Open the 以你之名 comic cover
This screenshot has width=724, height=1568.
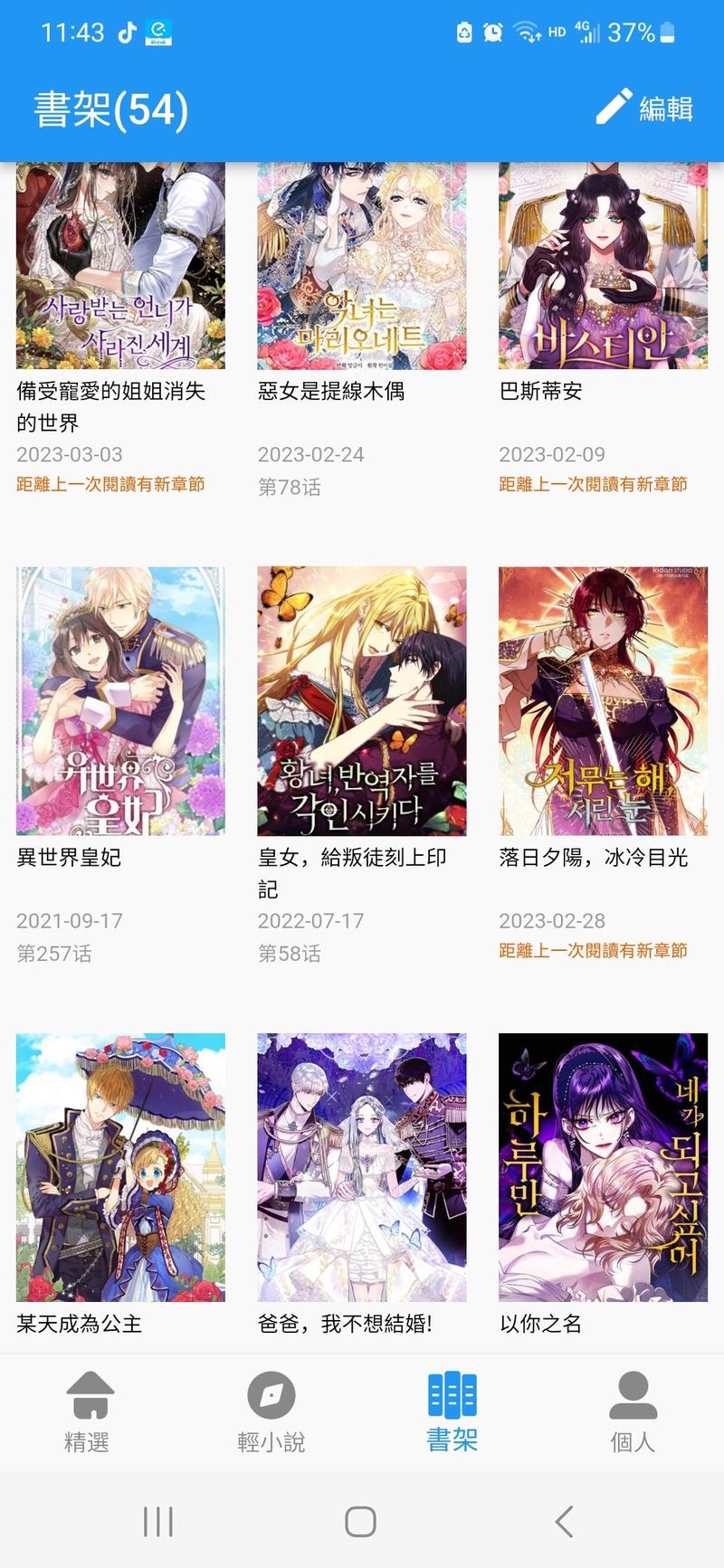602,1167
